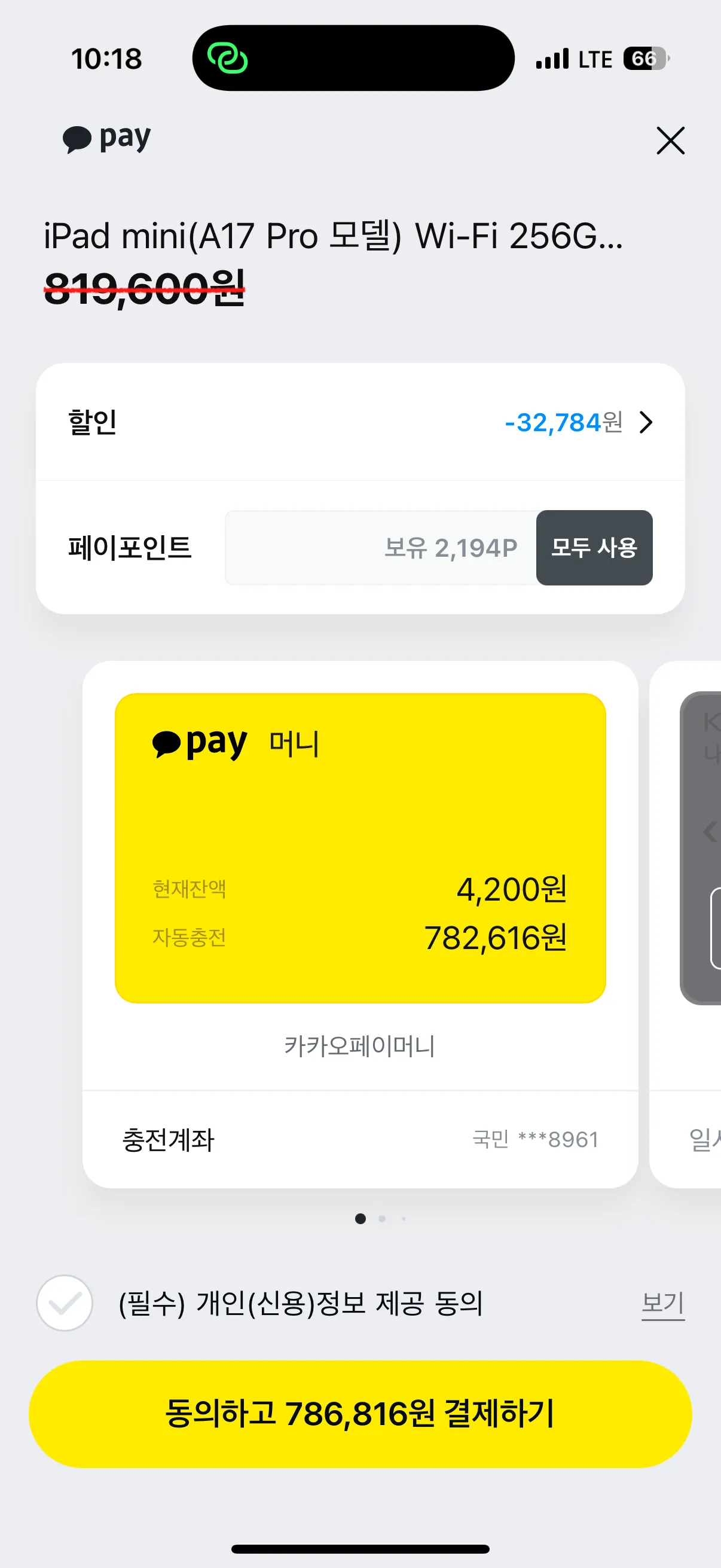This screenshot has width=721, height=1568.
Task: Tap the LTE network indicator
Action: pyautogui.click(x=597, y=59)
